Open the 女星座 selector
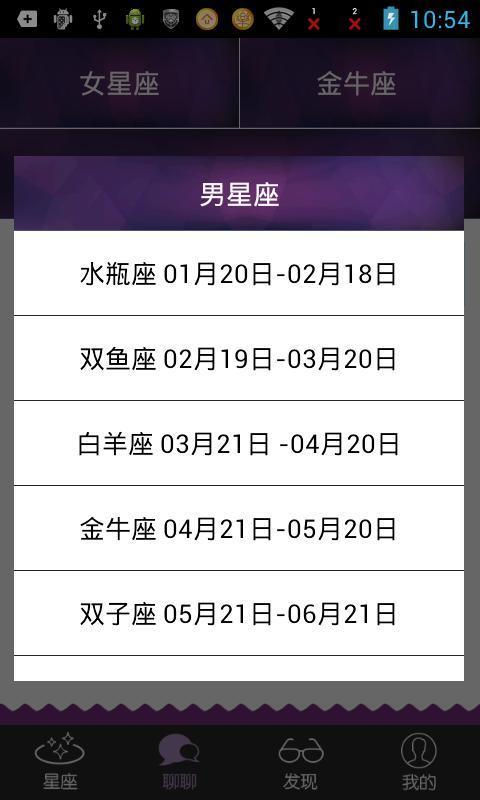This screenshot has width=480, height=800. 119,83
